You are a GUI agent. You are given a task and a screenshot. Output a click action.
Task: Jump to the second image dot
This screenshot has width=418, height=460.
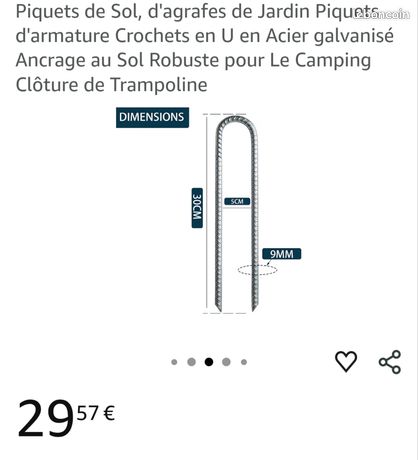click(x=191, y=362)
